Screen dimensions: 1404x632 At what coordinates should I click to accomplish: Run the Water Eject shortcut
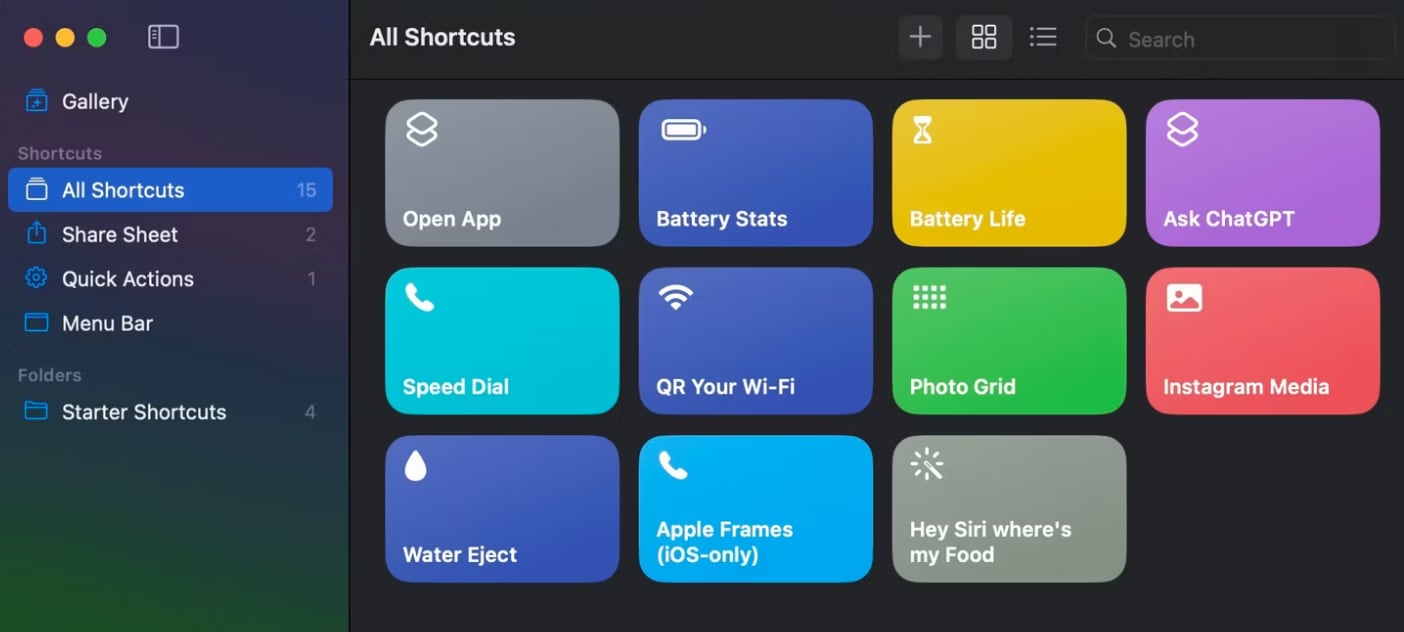pos(502,508)
